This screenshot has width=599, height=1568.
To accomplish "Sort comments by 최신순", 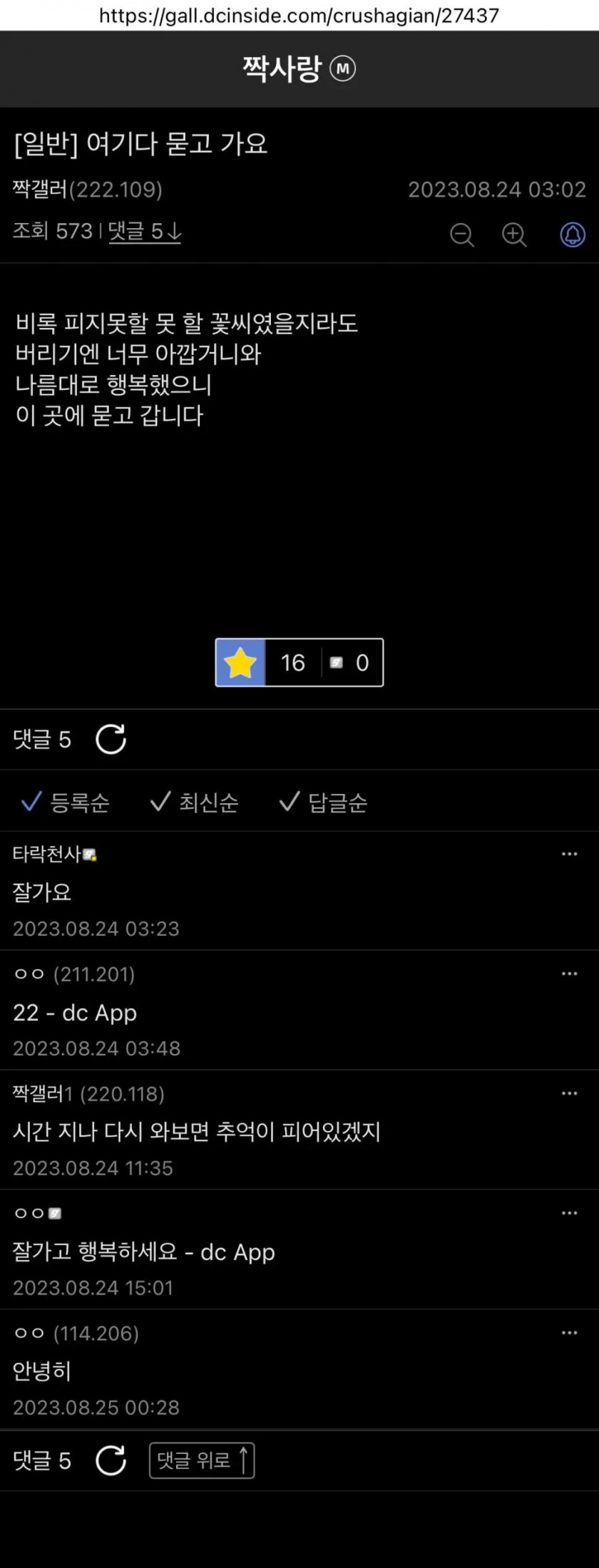I will (195, 803).
